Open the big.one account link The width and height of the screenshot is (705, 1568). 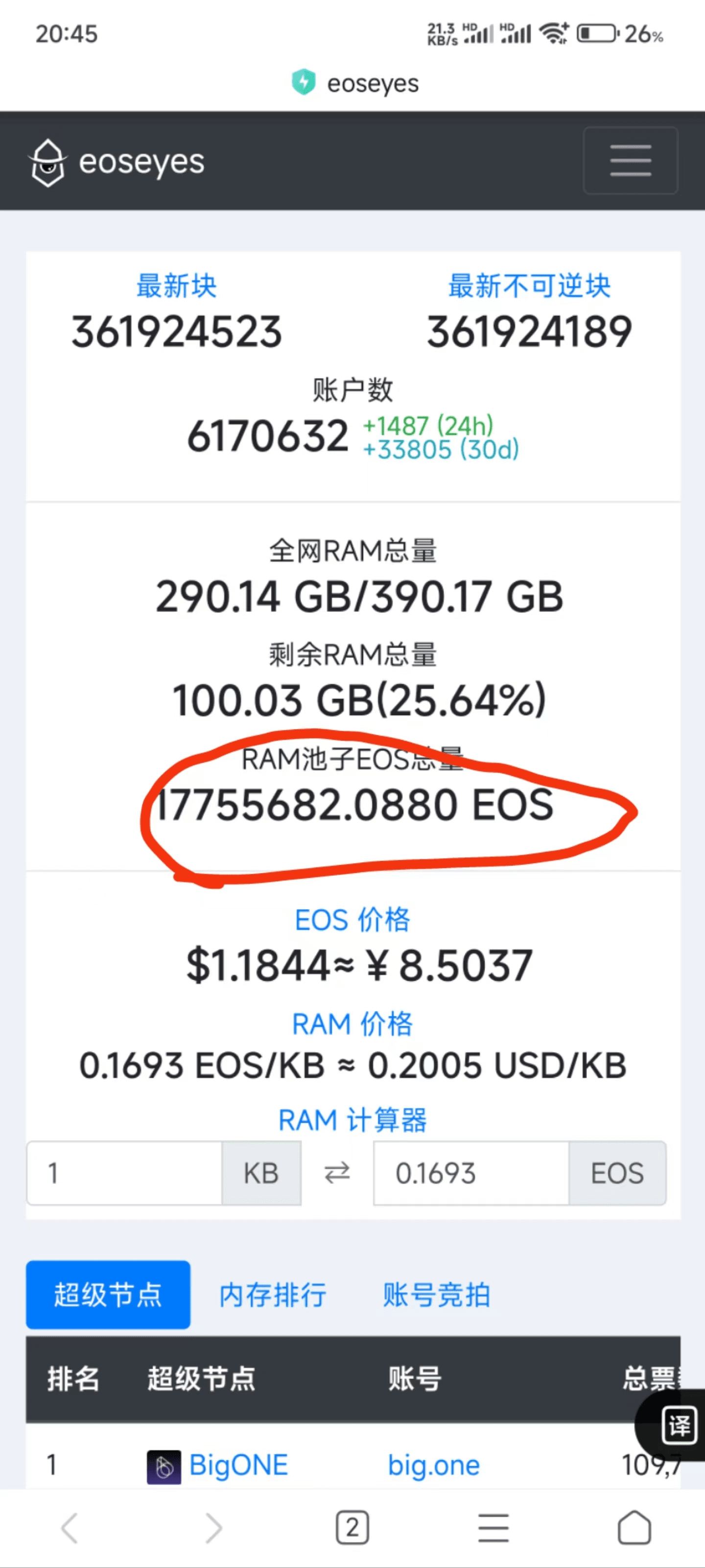point(434,1465)
